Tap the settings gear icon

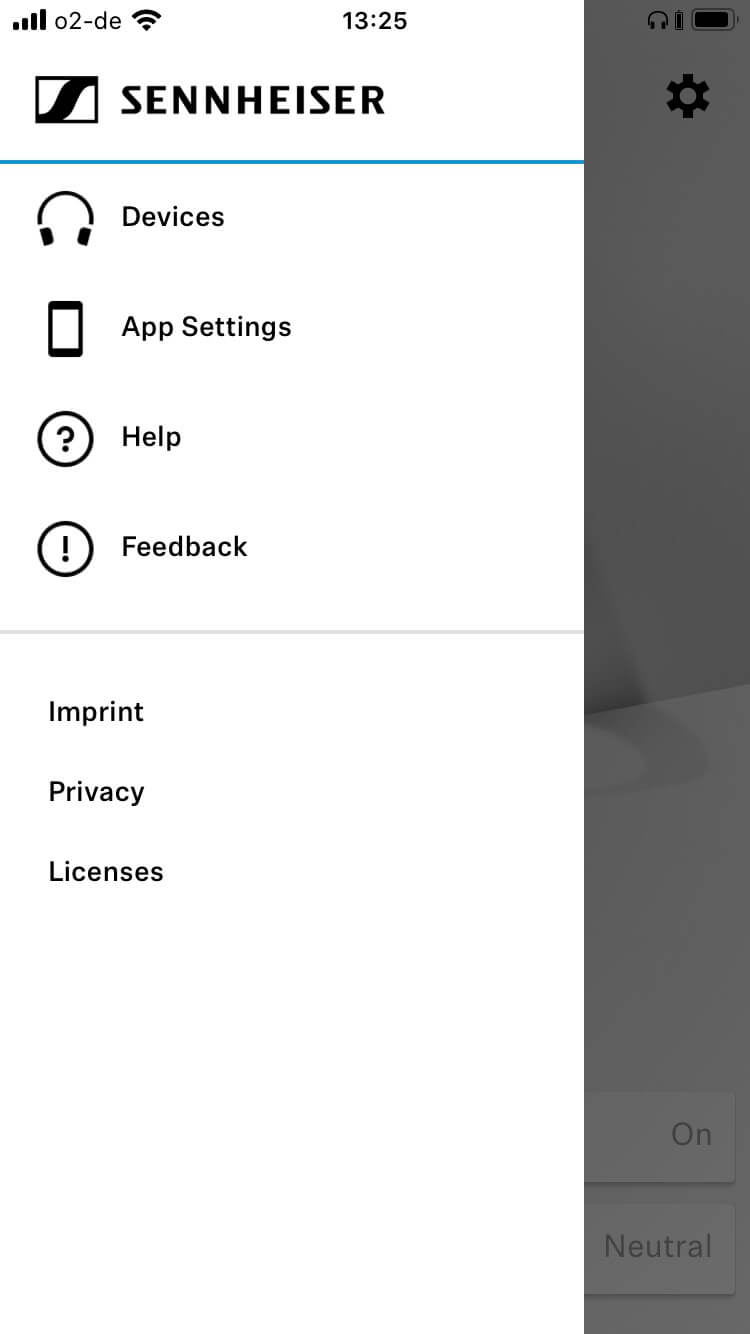point(688,97)
